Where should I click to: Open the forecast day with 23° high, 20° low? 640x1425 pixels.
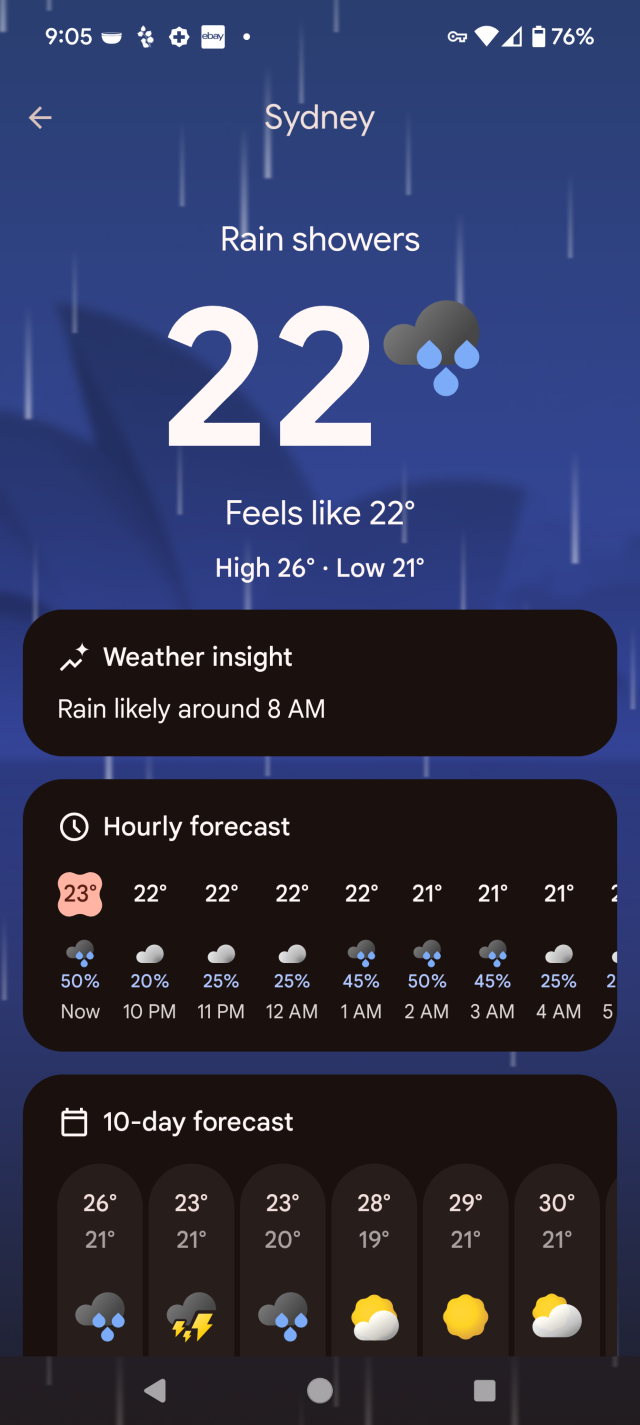click(283, 1260)
